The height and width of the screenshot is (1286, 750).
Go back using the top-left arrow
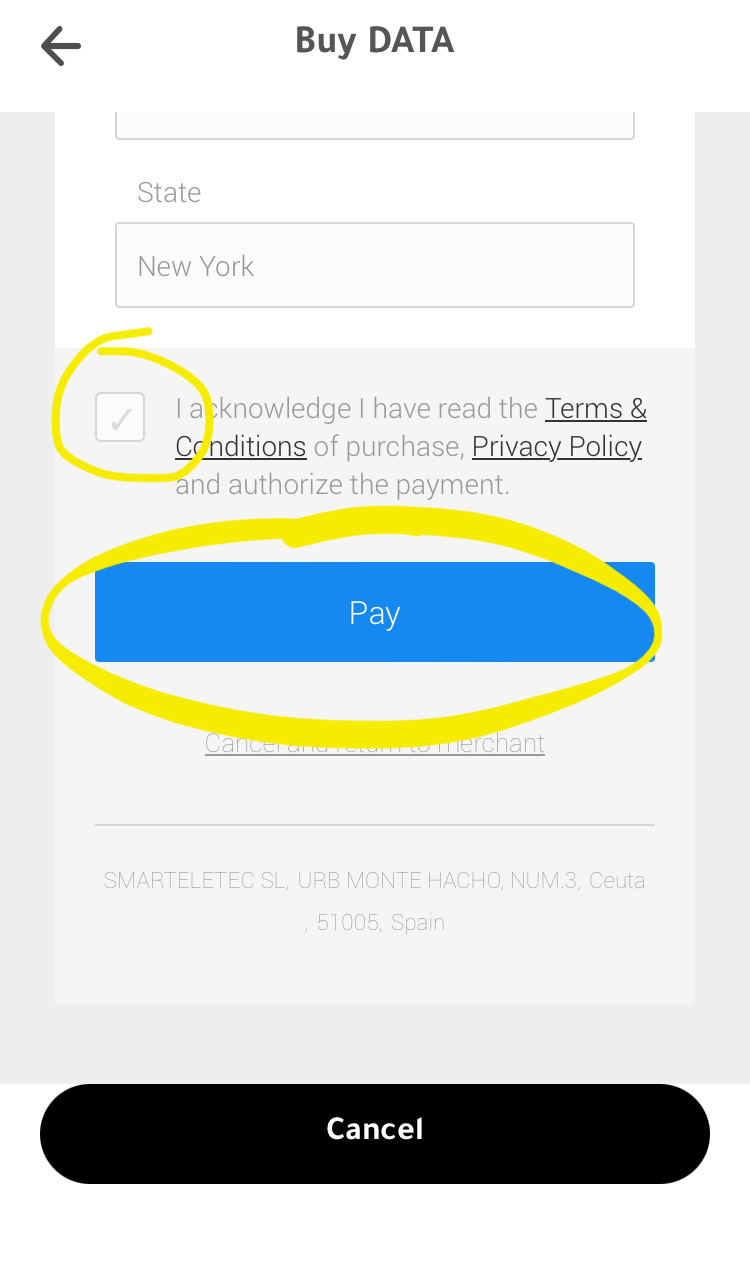(60, 46)
